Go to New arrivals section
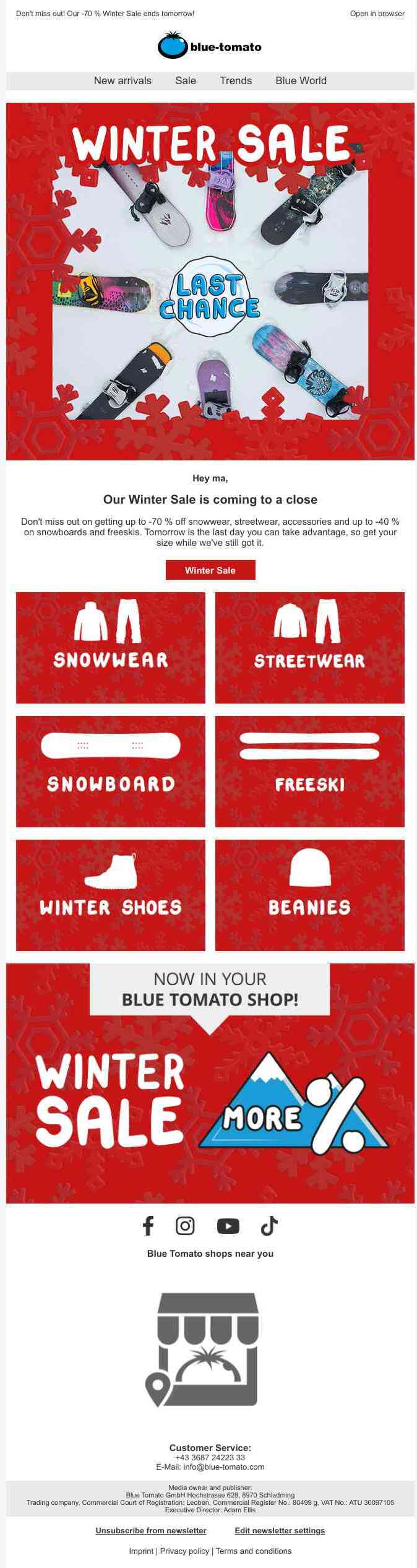The image size is (417, 1568). click(x=123, y=80)
